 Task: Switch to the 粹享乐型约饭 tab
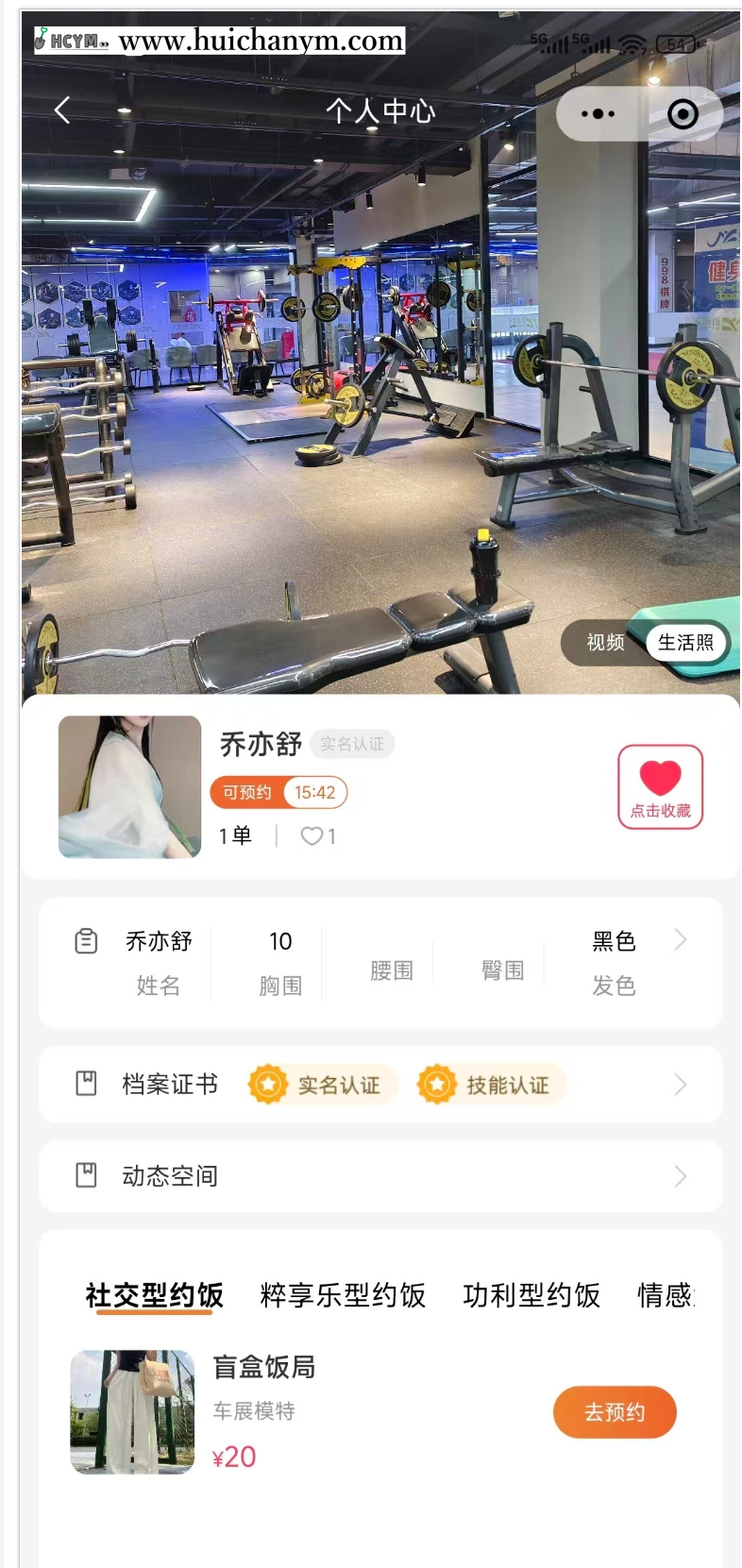(x=341, y=1296)
